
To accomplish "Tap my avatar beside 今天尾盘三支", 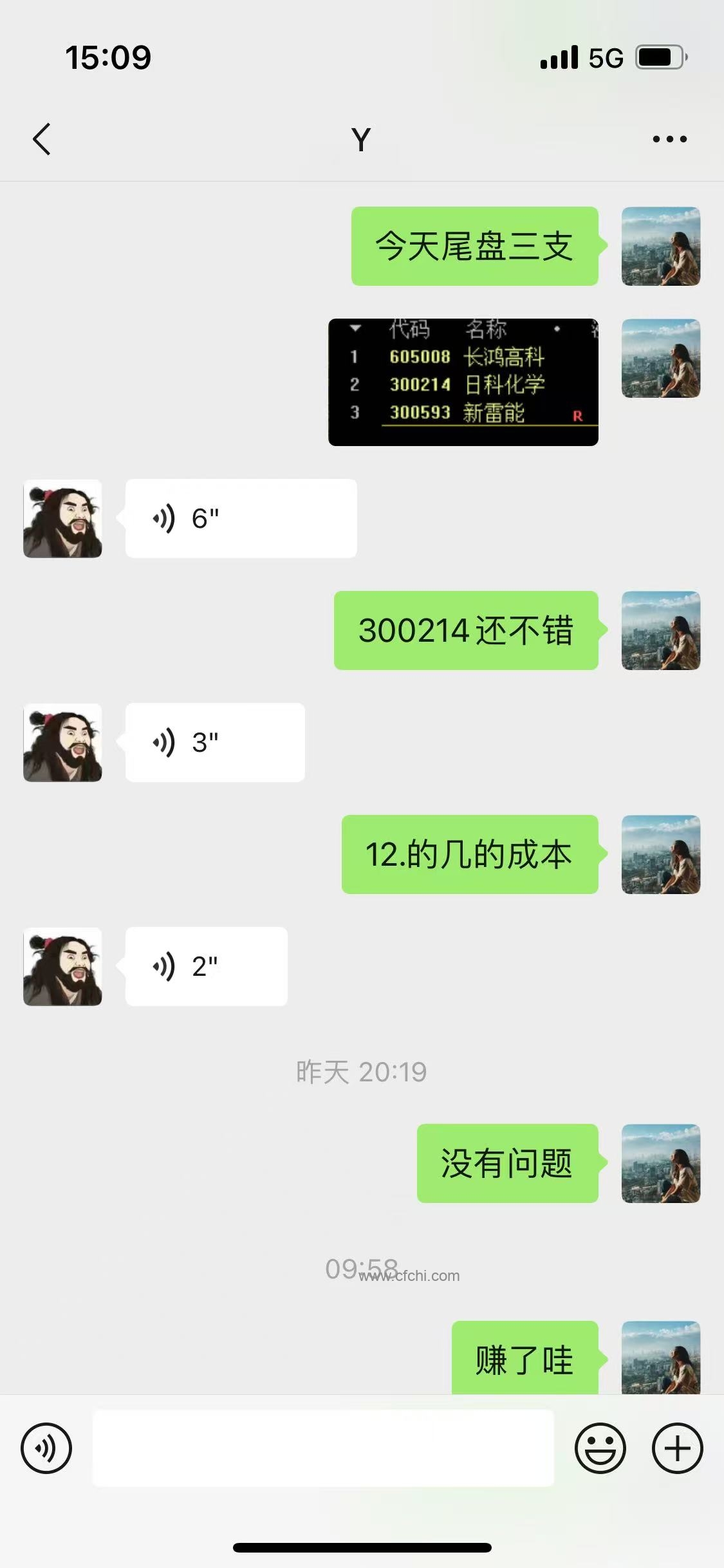I will coord(661,246).
